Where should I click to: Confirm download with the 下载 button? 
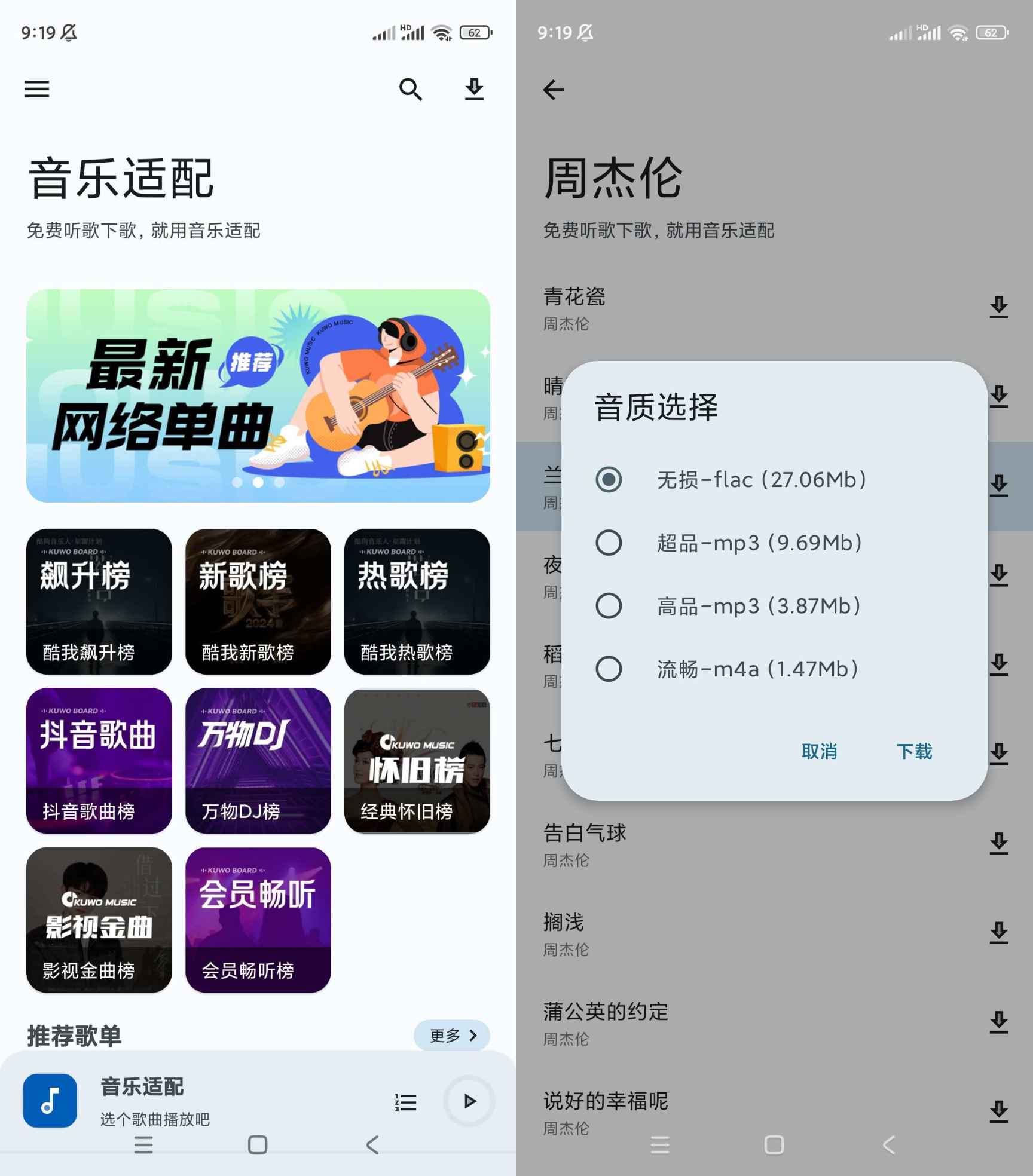click(x=913, y=752)
